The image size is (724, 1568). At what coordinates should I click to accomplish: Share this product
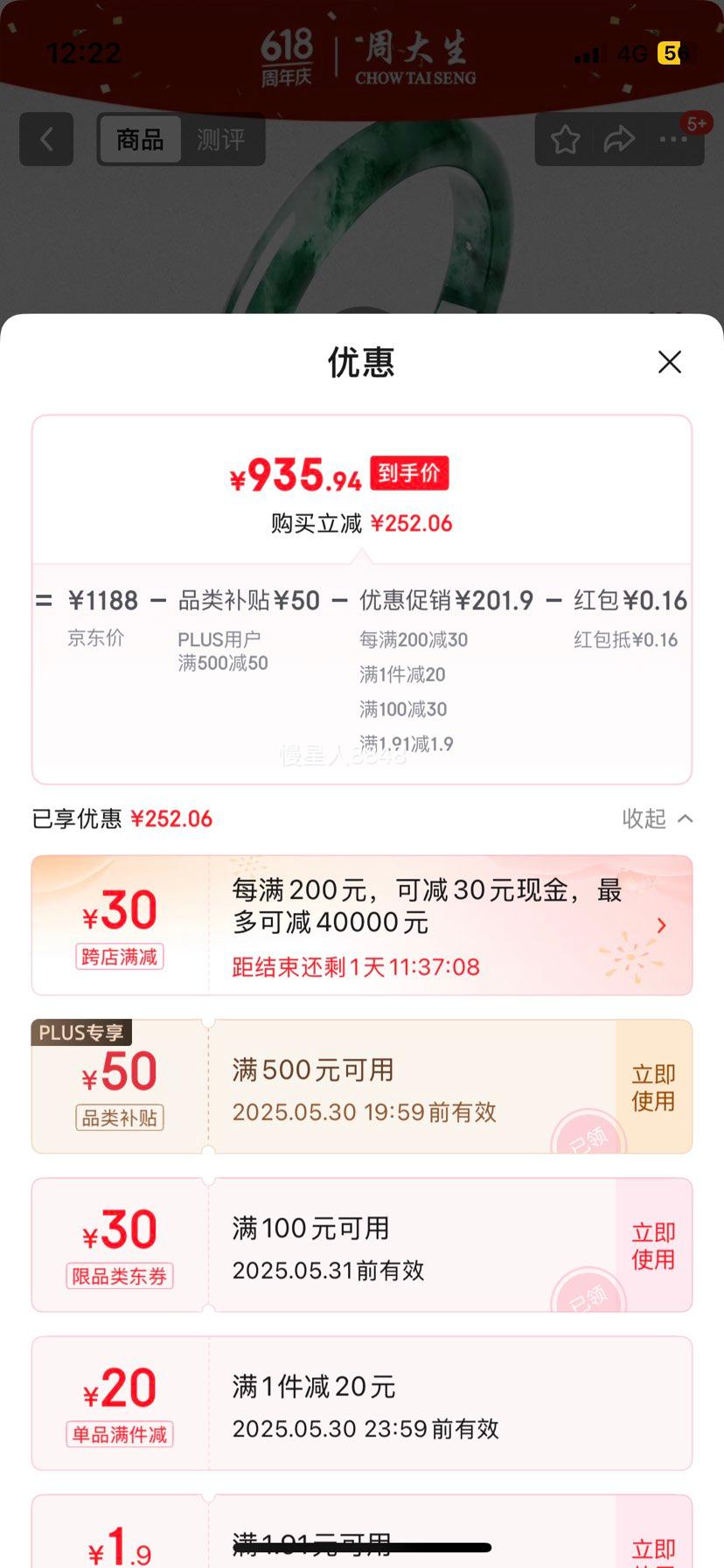coord(619,139)
